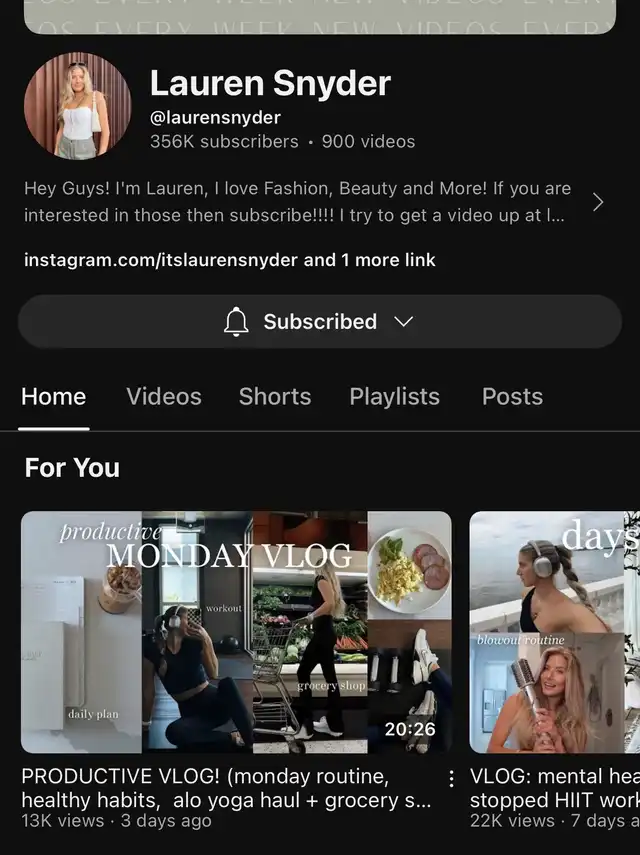This screenshot has height=855, width=640.
Task: Open the Subscribed notification dropdown
Action: click(x=319, y=322)
